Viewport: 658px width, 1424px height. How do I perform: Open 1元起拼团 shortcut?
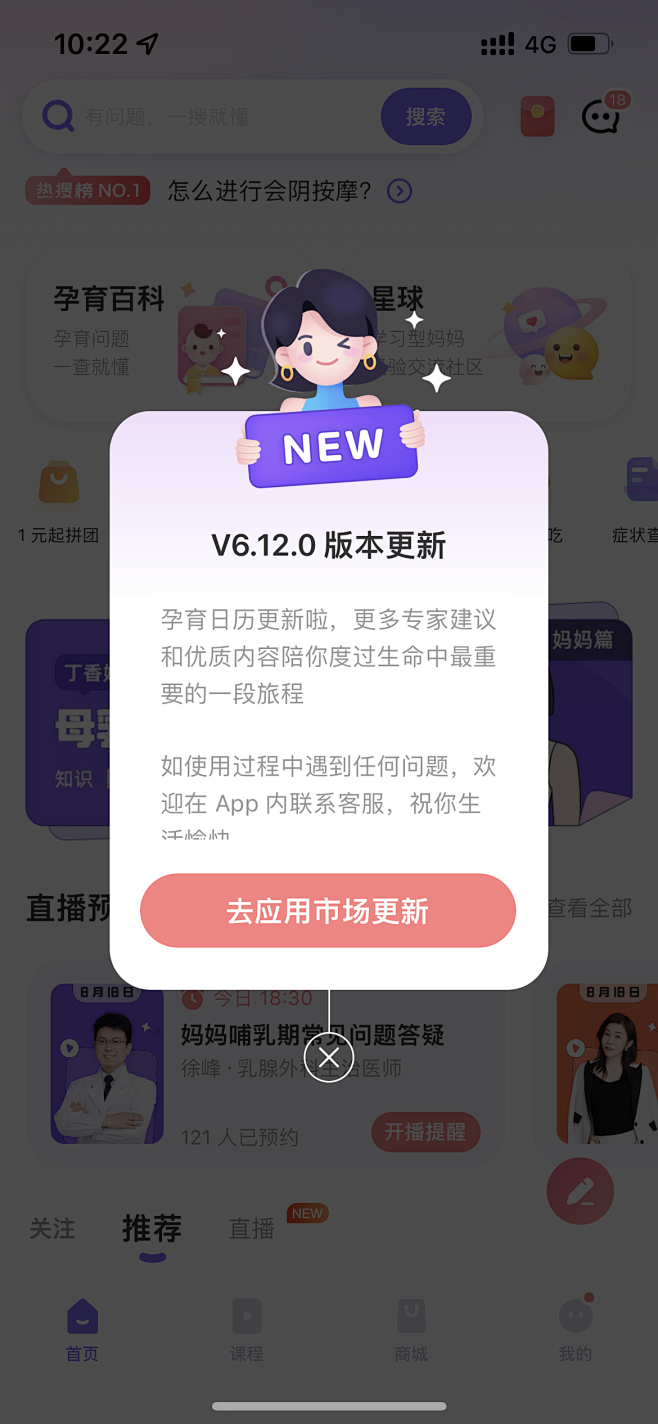click(x=58, y=502)
